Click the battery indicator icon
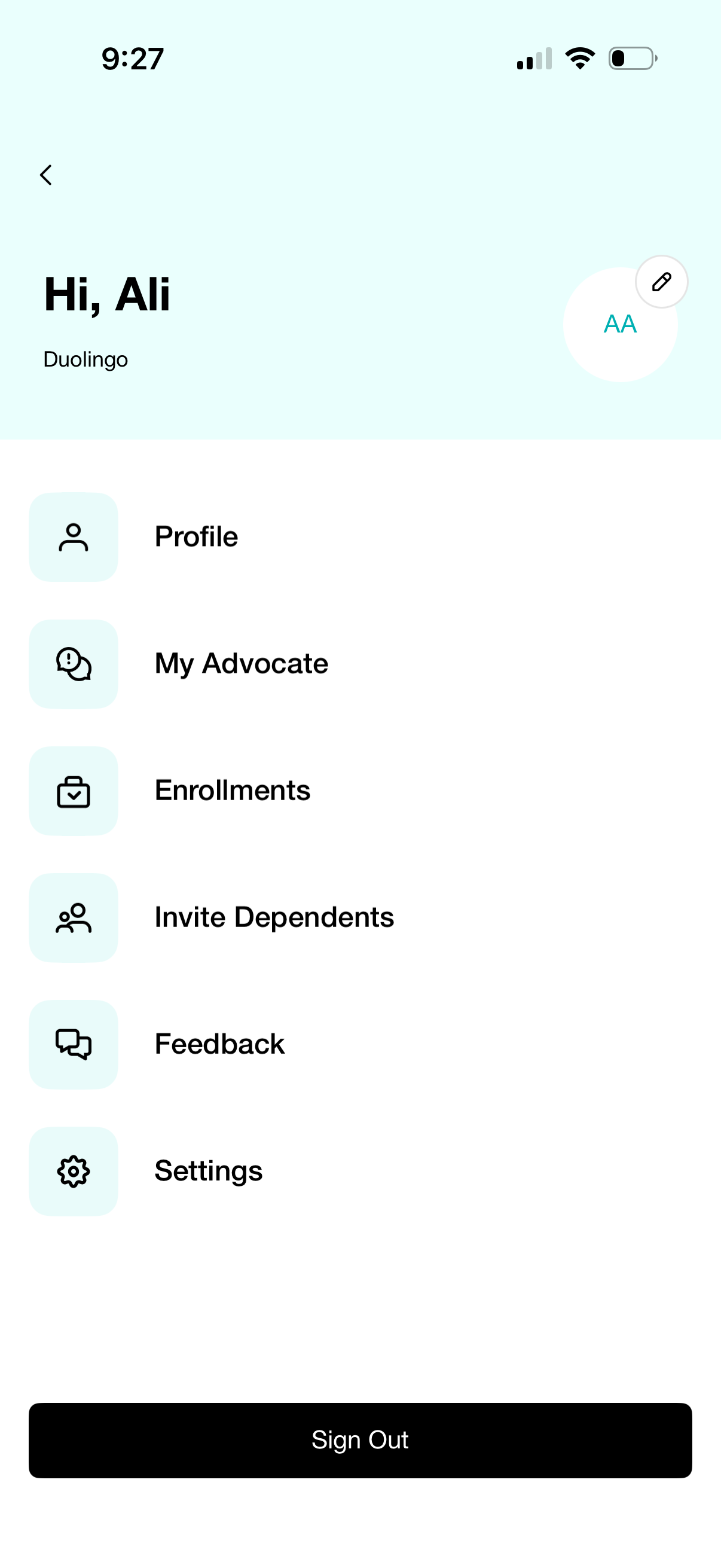Image resolution: width=721 pixels, height=1568 pixels. 631,58
